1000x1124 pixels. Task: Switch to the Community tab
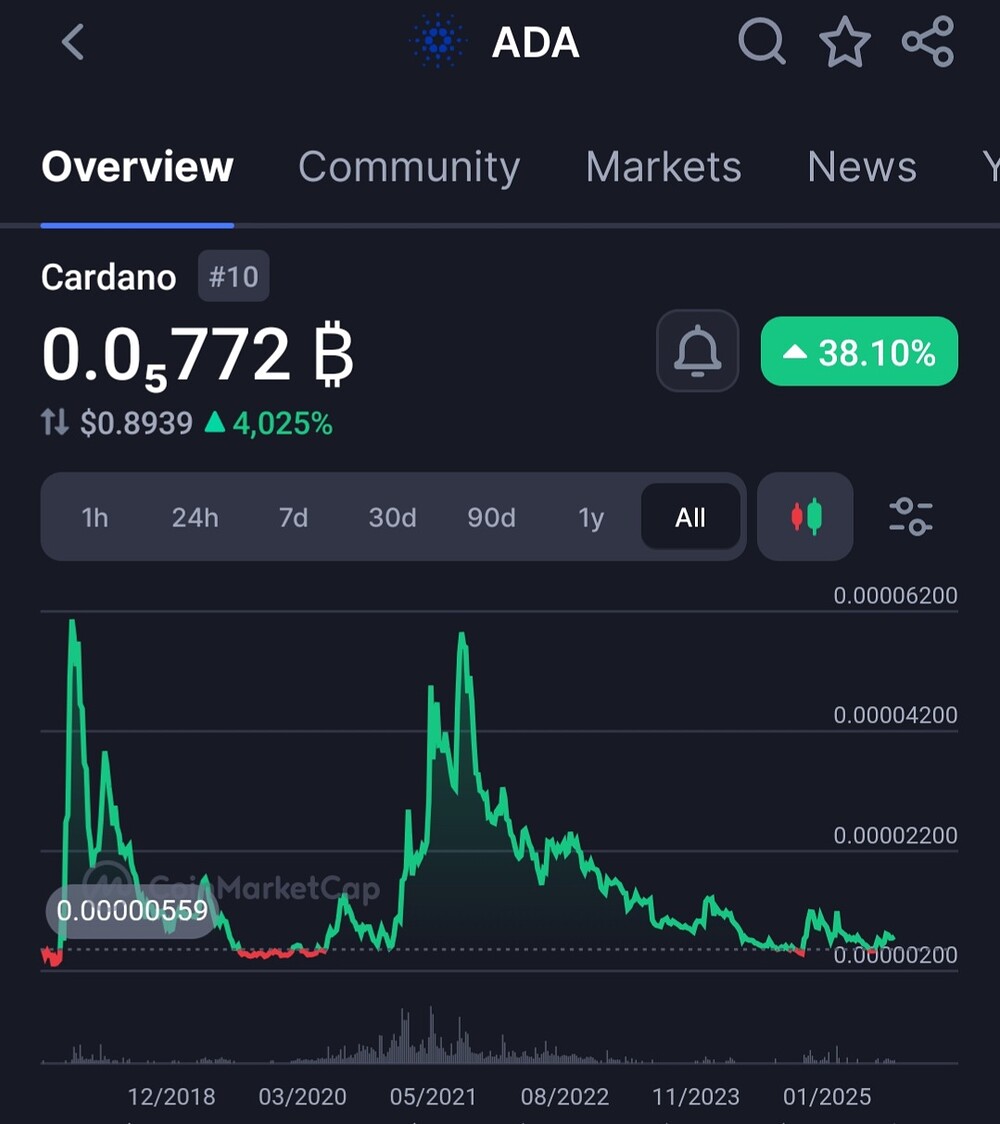409,167
